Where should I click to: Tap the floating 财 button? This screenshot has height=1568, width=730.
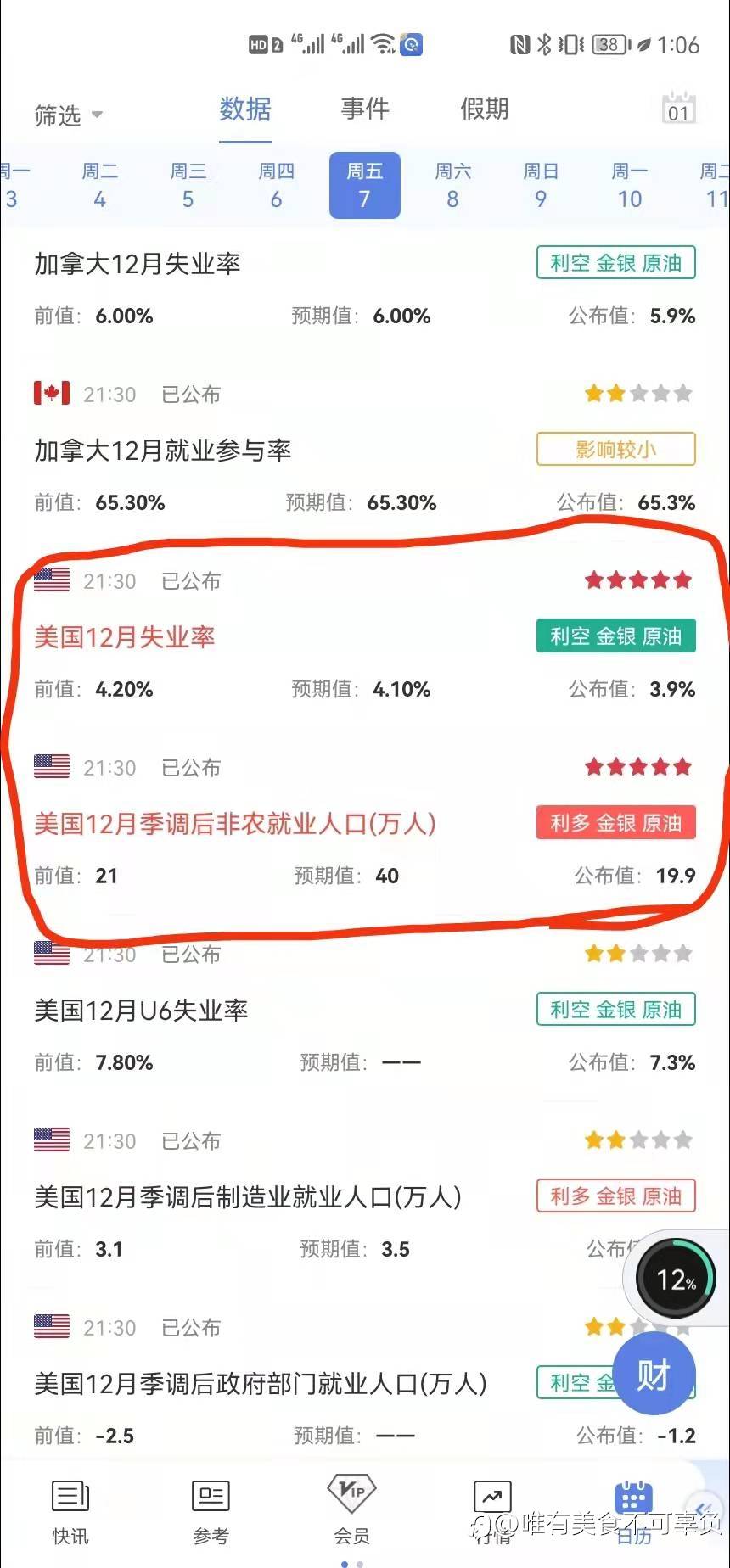654,1374
